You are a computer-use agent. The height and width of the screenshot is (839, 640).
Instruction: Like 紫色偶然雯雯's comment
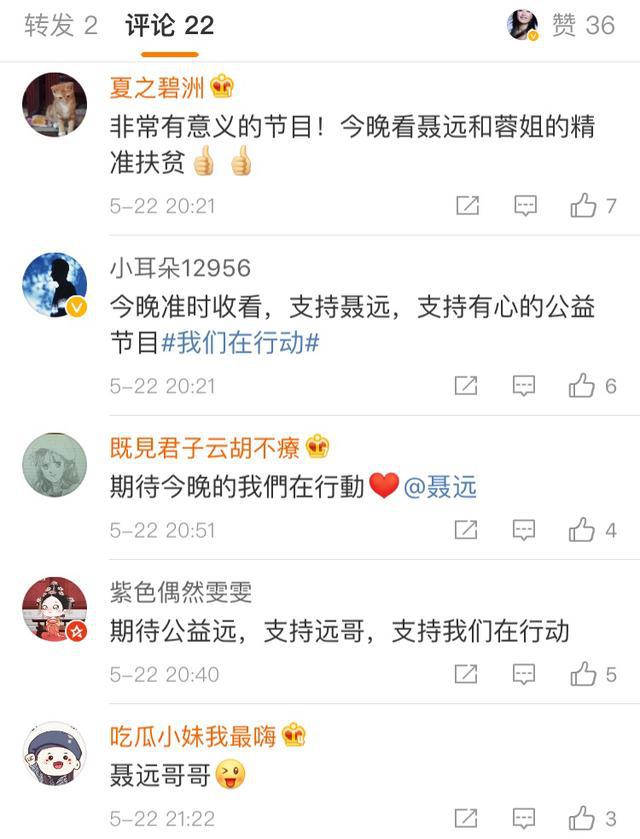[x=583, y=675]
